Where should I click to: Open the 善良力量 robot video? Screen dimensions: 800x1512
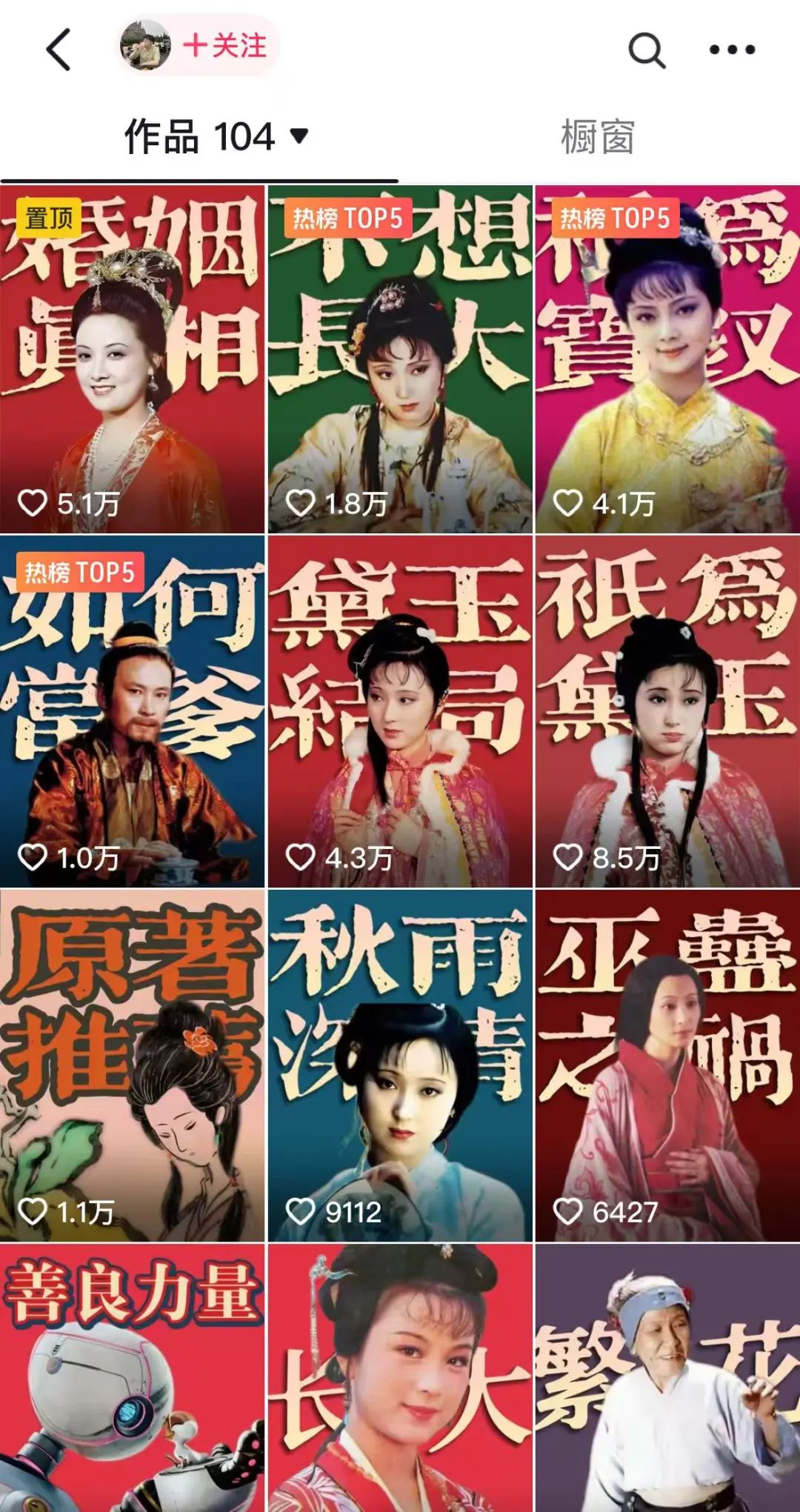point(132,1378)
